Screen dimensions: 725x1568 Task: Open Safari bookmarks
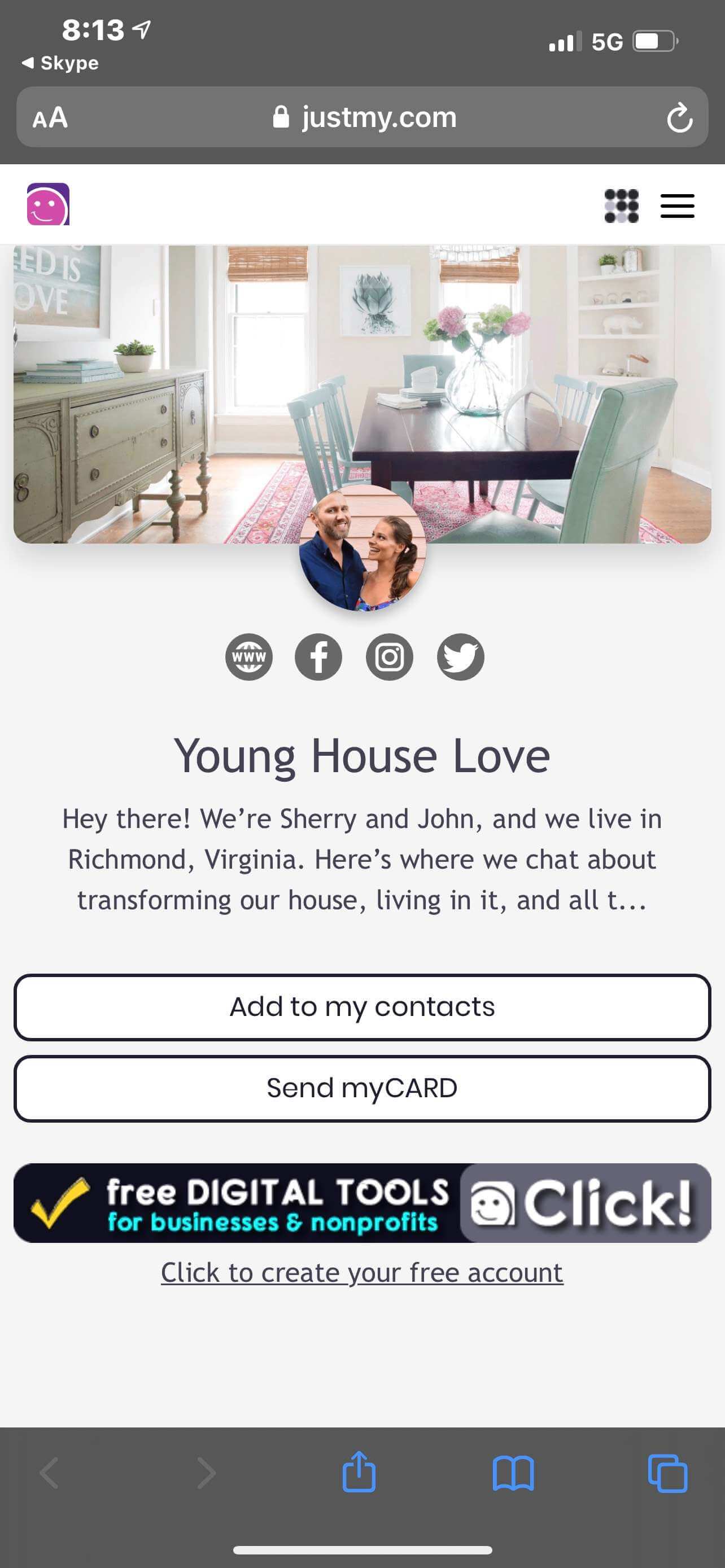(x=513, y=1473)
